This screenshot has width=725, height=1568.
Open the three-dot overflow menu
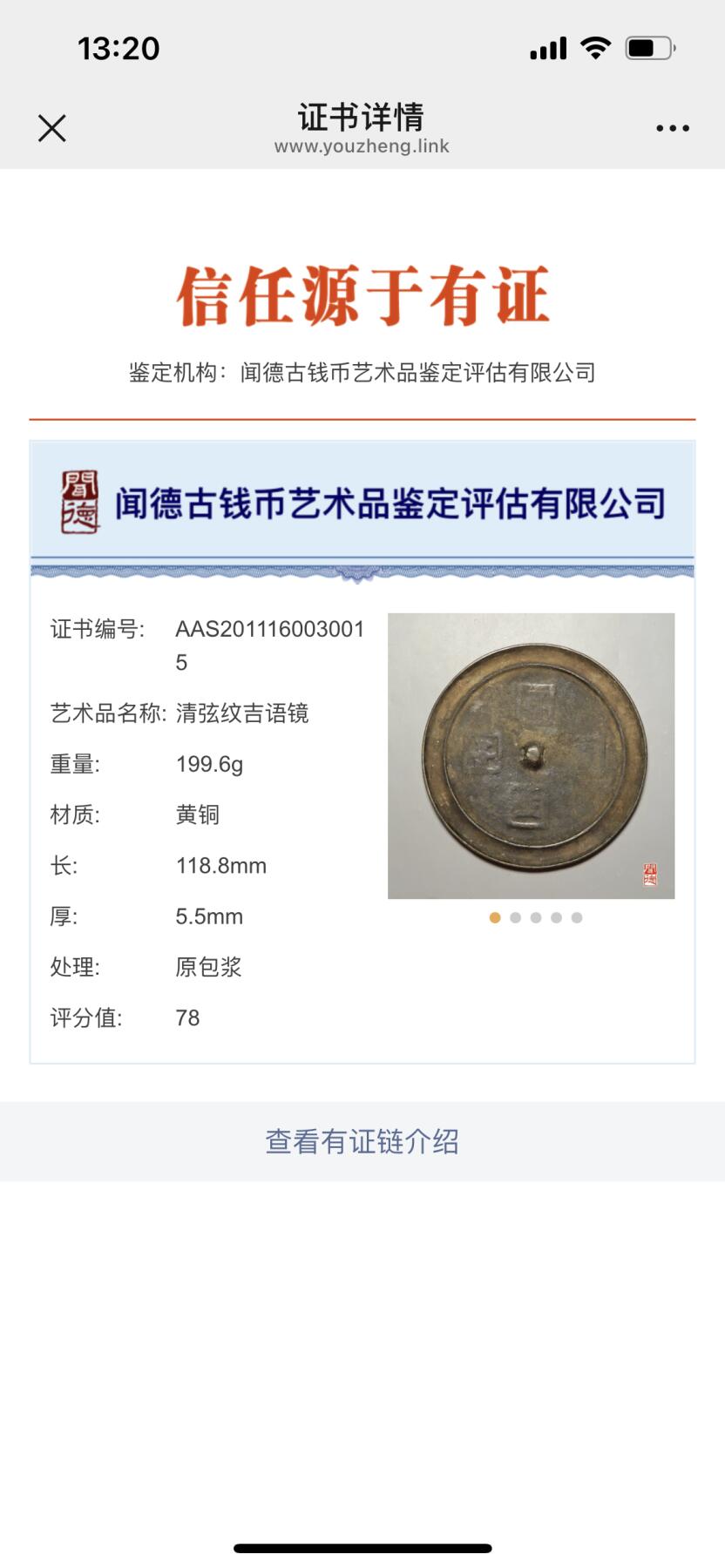tap(672, 128)
